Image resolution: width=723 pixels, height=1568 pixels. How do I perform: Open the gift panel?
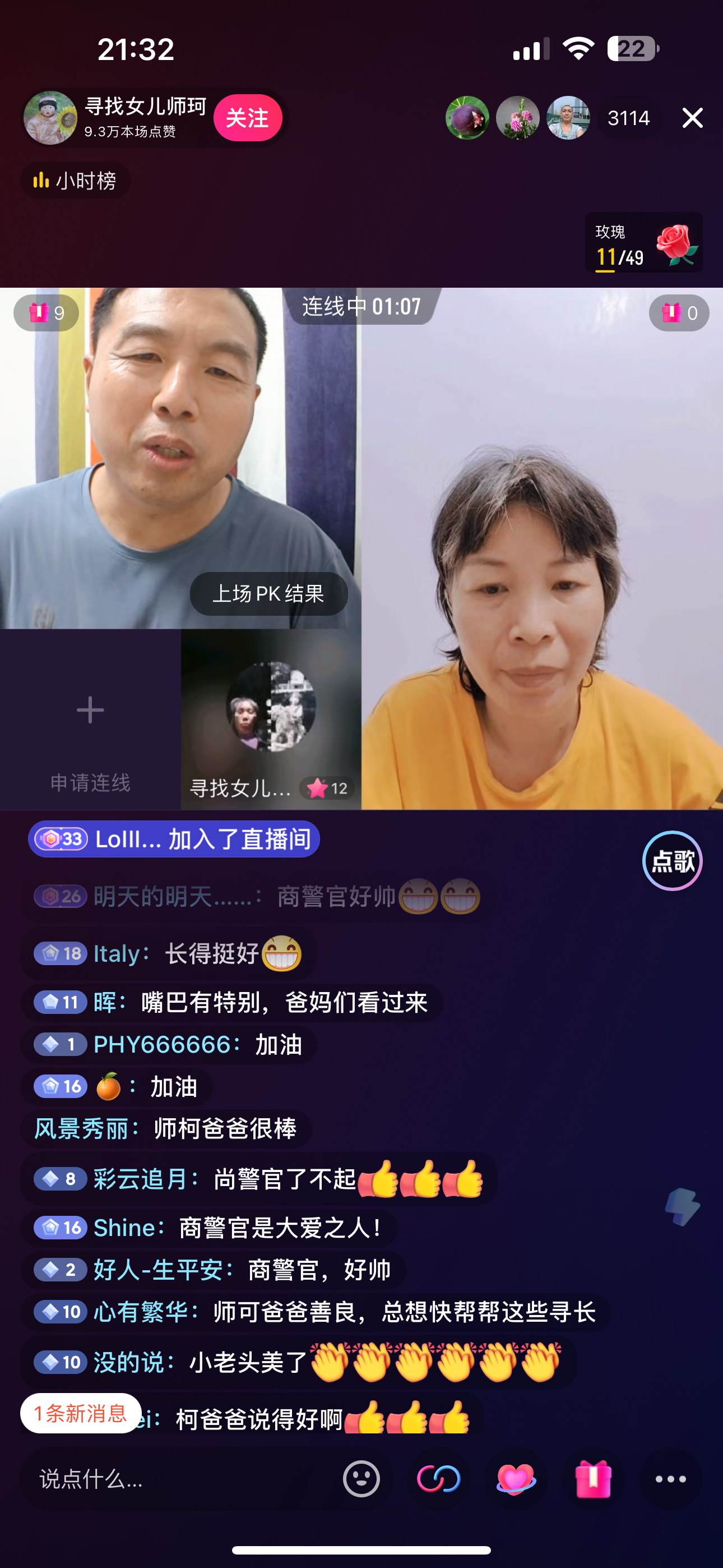593,1478
